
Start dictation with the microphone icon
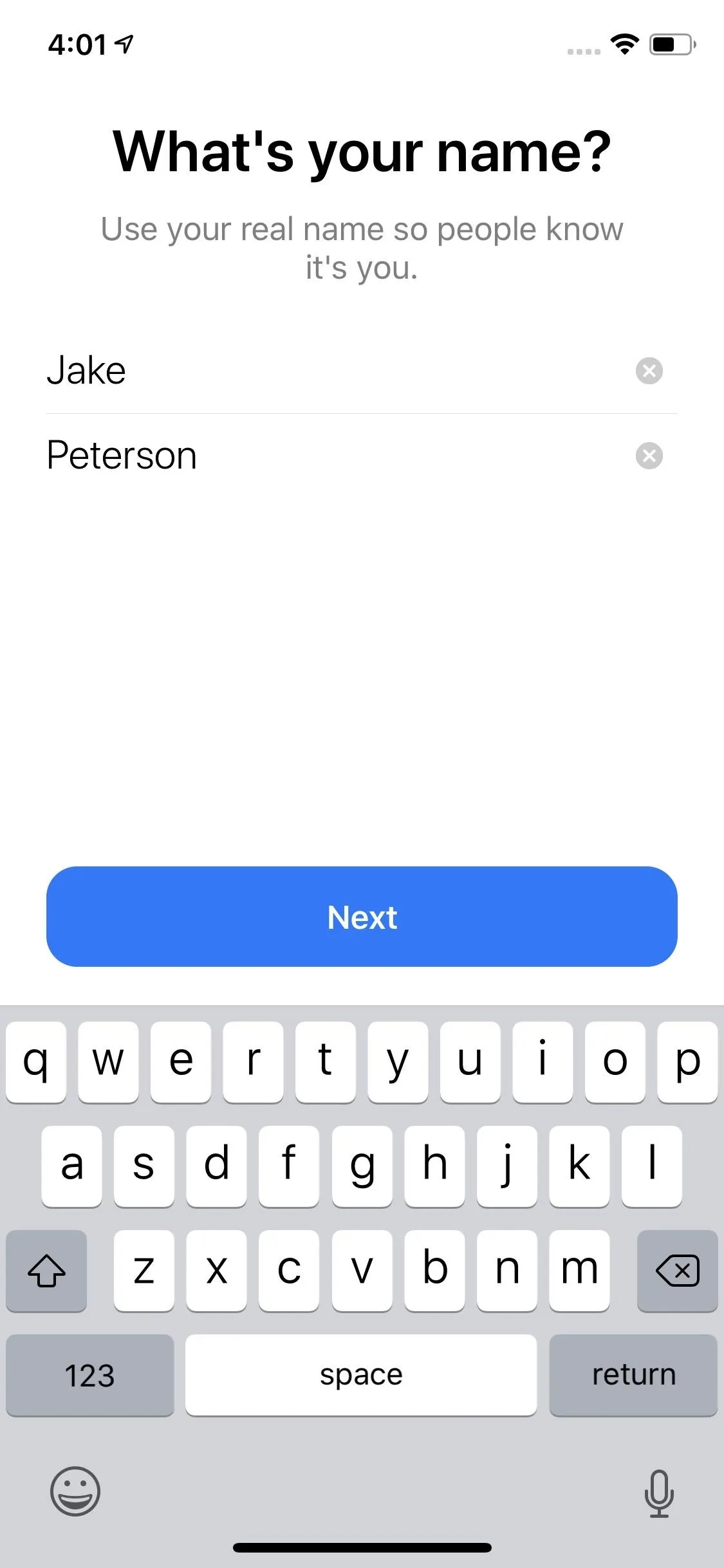(x=659, y=1493)
